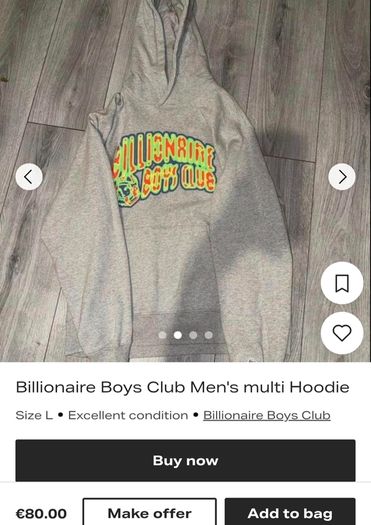Like this hoodie with the heart icon
The width and height of the screenshot is (371, 525).
click(x=342, y=333)
